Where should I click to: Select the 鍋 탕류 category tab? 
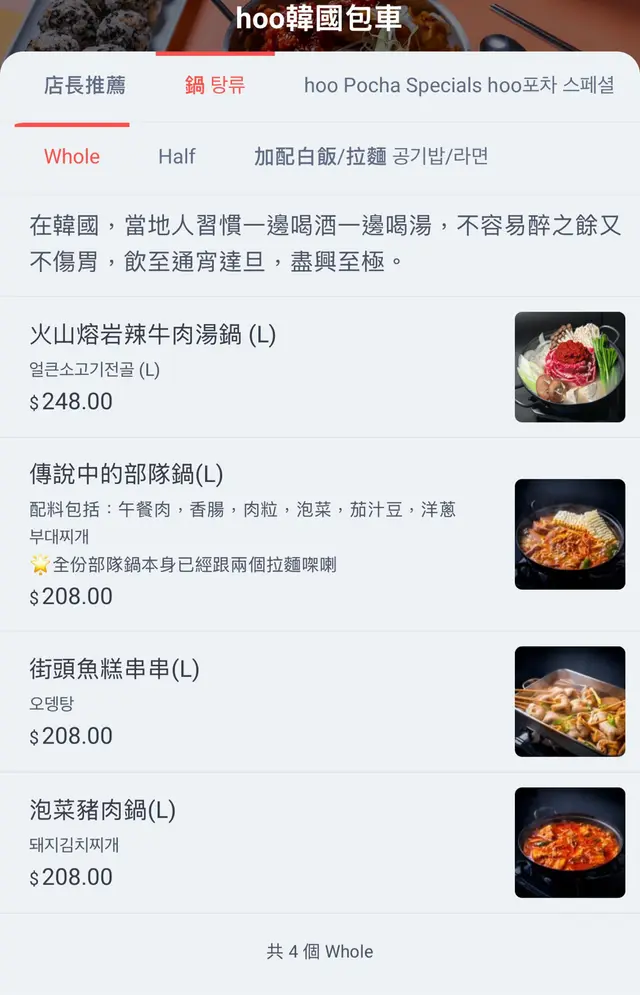[x=215, y=85]
